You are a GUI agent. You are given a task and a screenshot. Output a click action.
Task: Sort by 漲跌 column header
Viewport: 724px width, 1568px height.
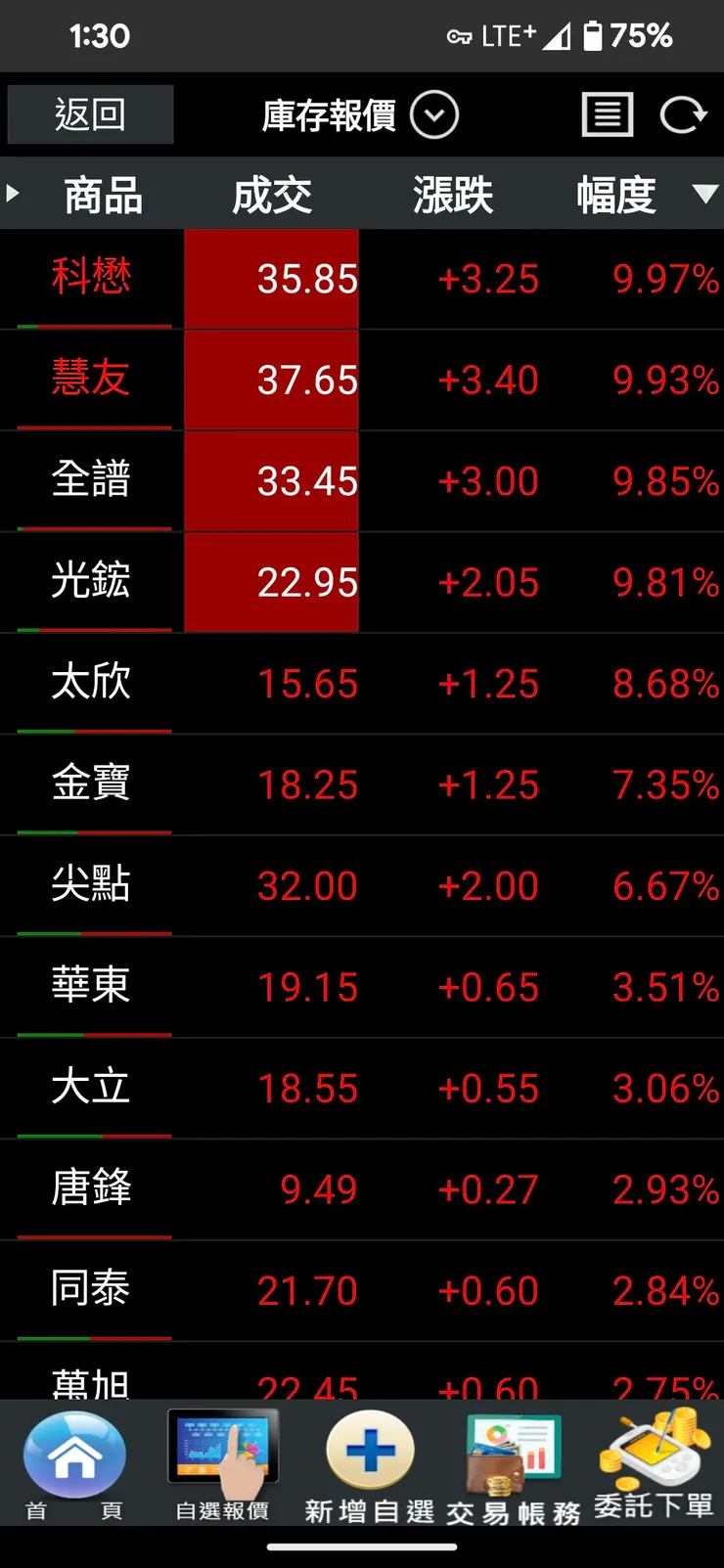point(453,195)
